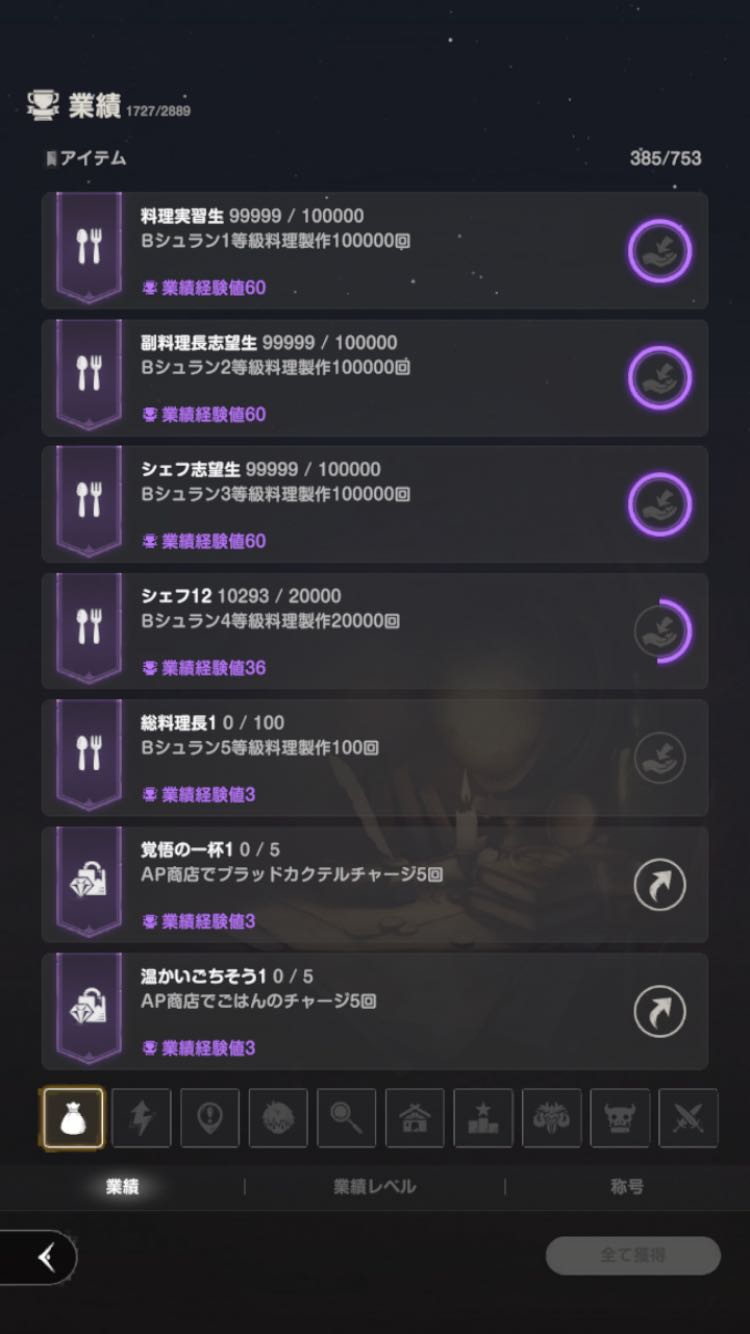Claim reward for シェフ志望生 achievement

pos(659,505)
